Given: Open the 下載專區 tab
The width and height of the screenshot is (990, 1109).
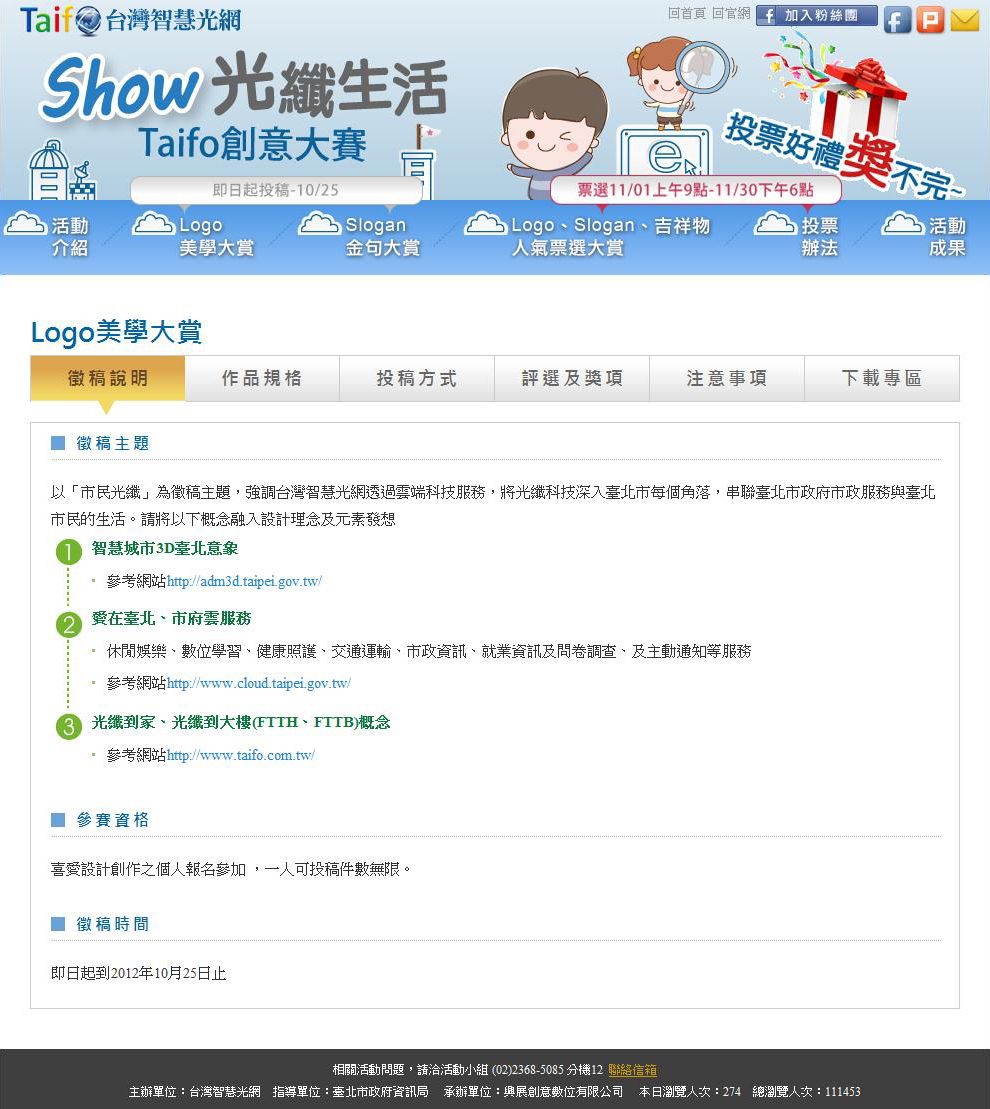Looking at the screenshot, I should (882, 378).
